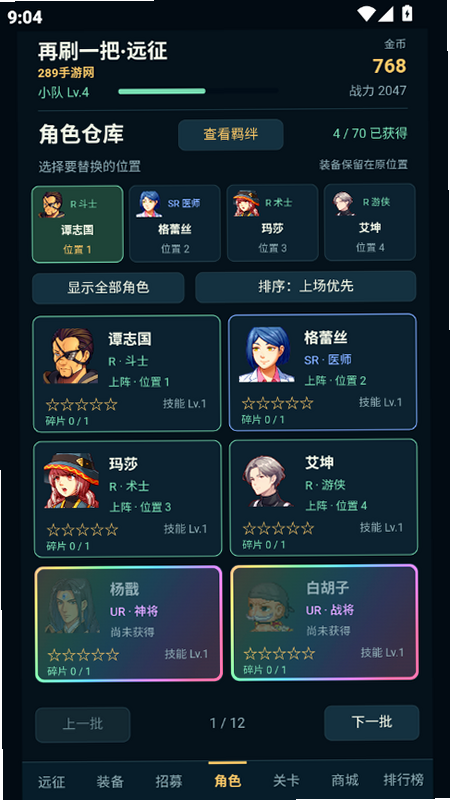
Task: Tap the 查看羁绊 button
Action: [231, 135]
